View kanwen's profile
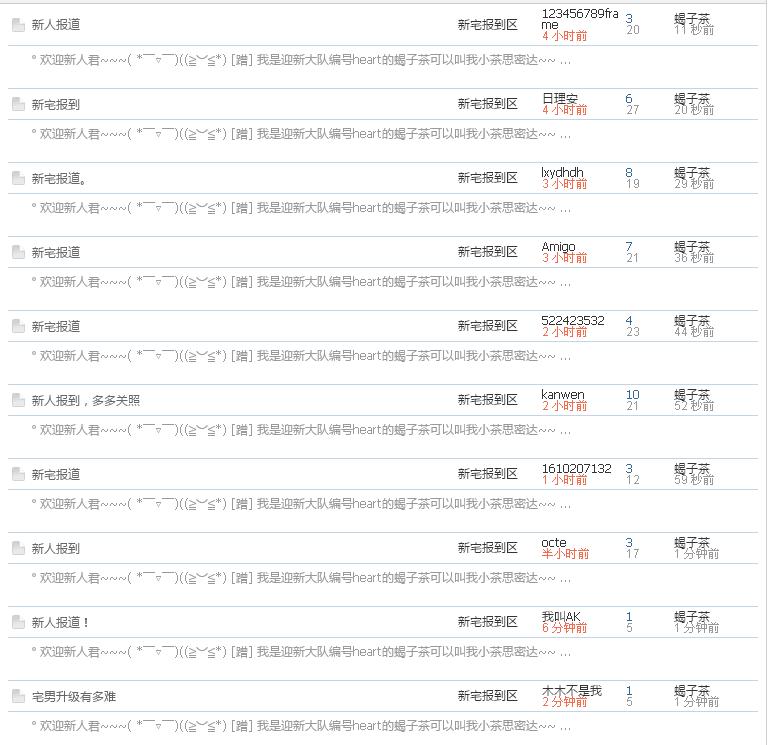769x745 pixels. click(x=562, y=395)
